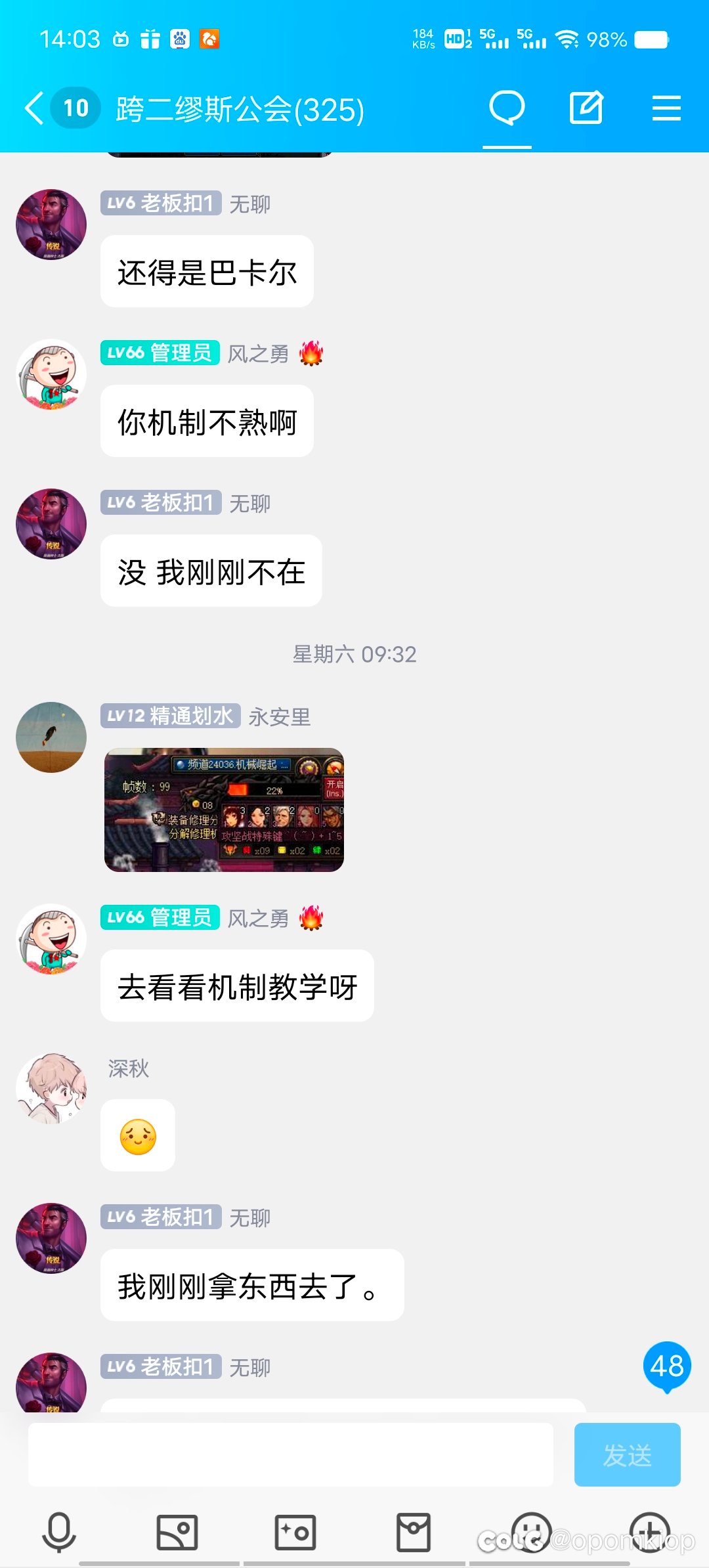This screenshot has width=709, height=1568.
Task: Open the red packet icon
Action: click(x=414, y=1533)
